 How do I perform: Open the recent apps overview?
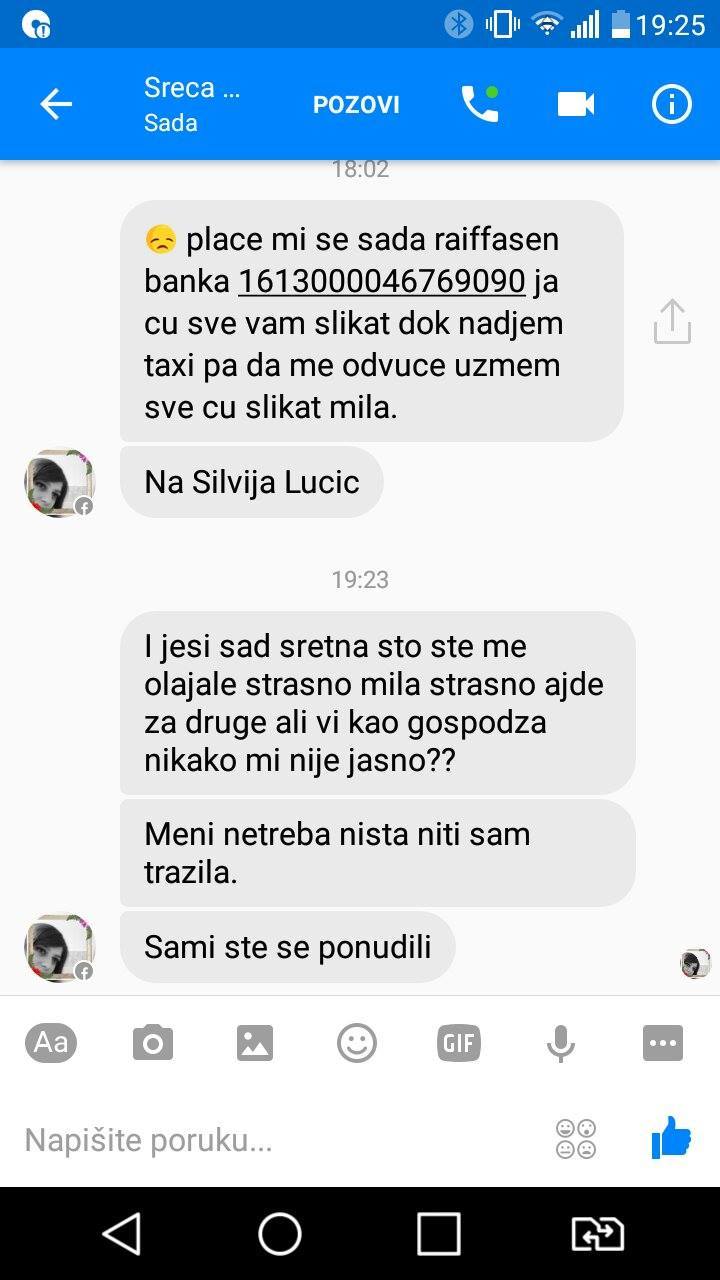(439, 1234)
